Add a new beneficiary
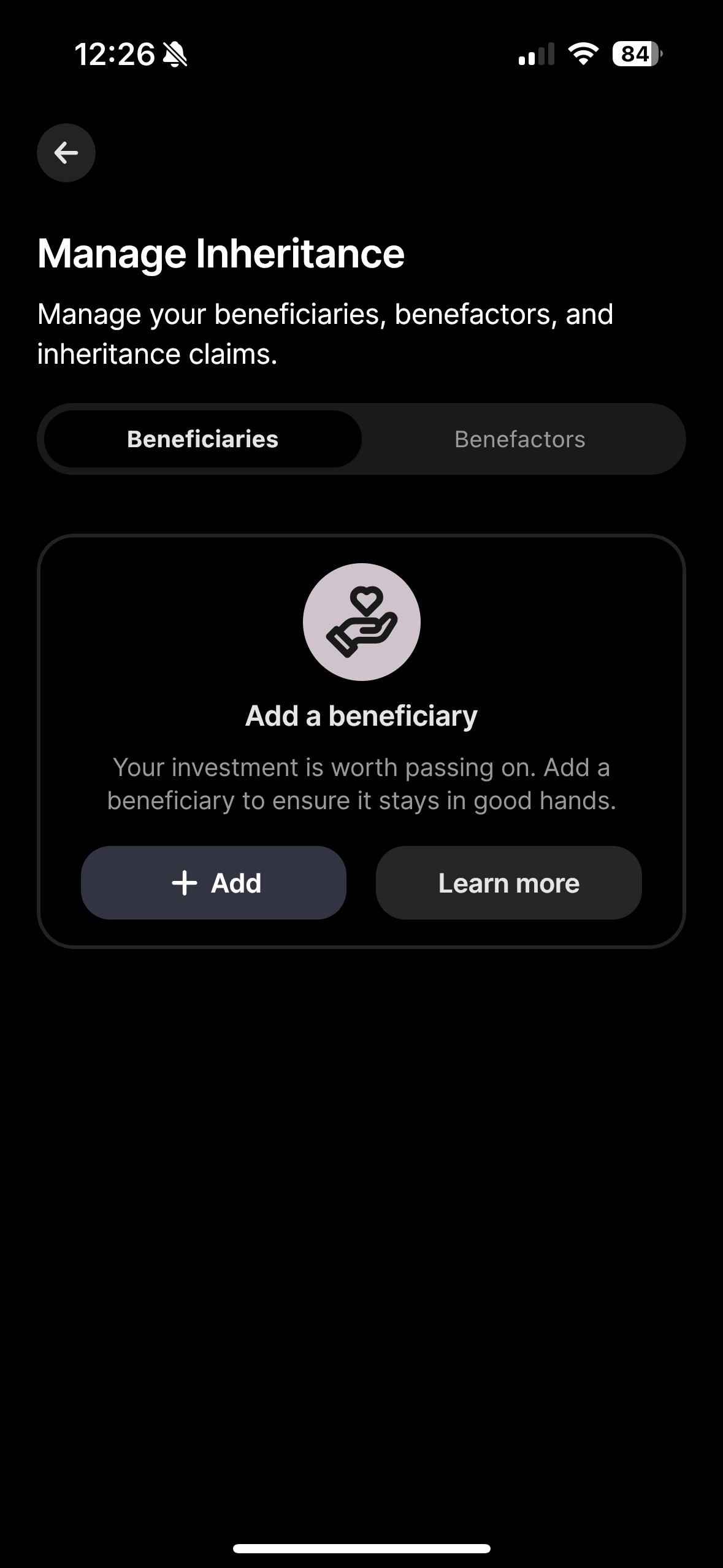 [x=214, y=883]
